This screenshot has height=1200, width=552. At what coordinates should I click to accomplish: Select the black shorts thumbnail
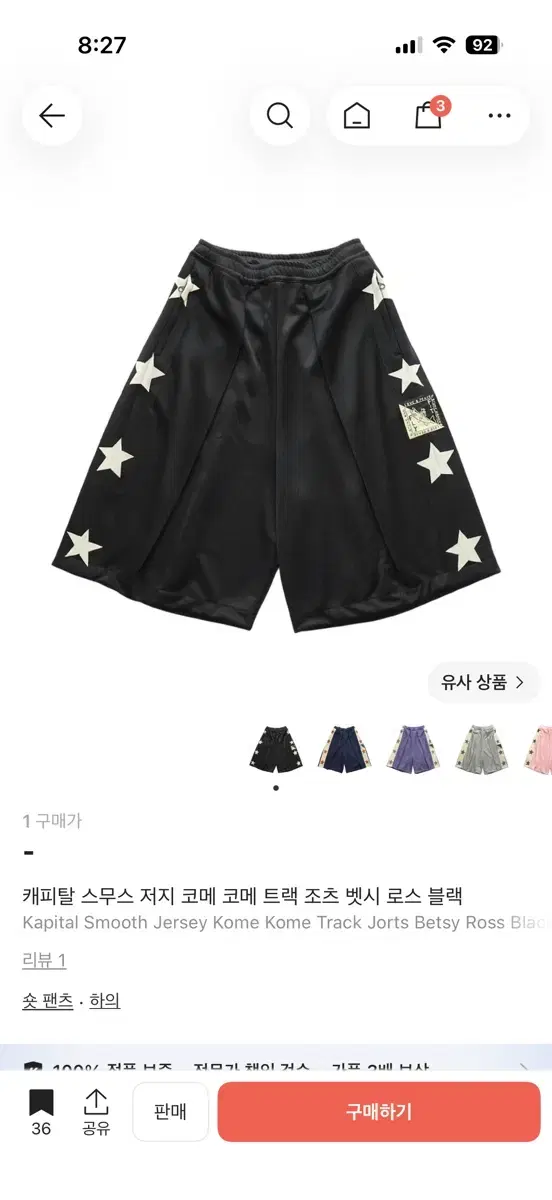coord(275,749)
